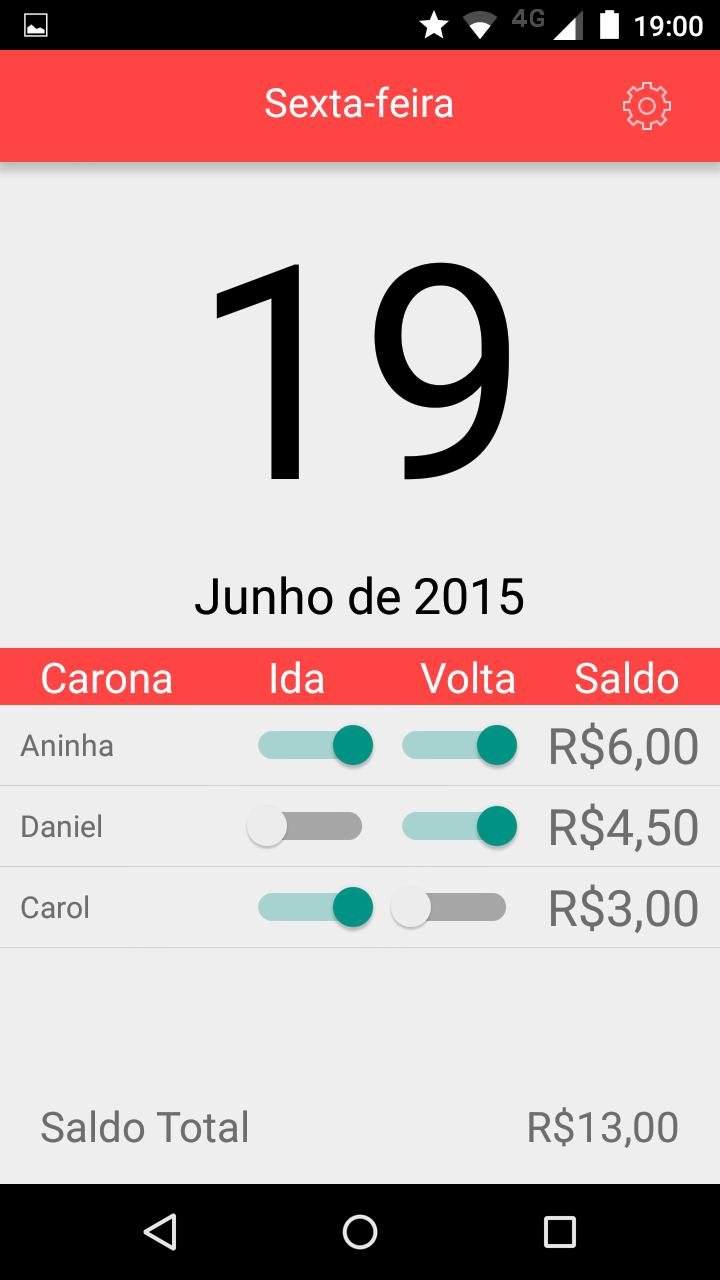
Task: Turn off Carol's Ida toggle
Action: pyautogui.click(x=315, y=907)
